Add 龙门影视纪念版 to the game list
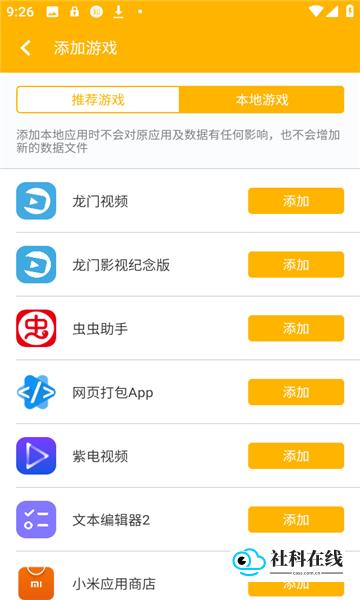This screenshot has width=360, height=600. point(296,265)
